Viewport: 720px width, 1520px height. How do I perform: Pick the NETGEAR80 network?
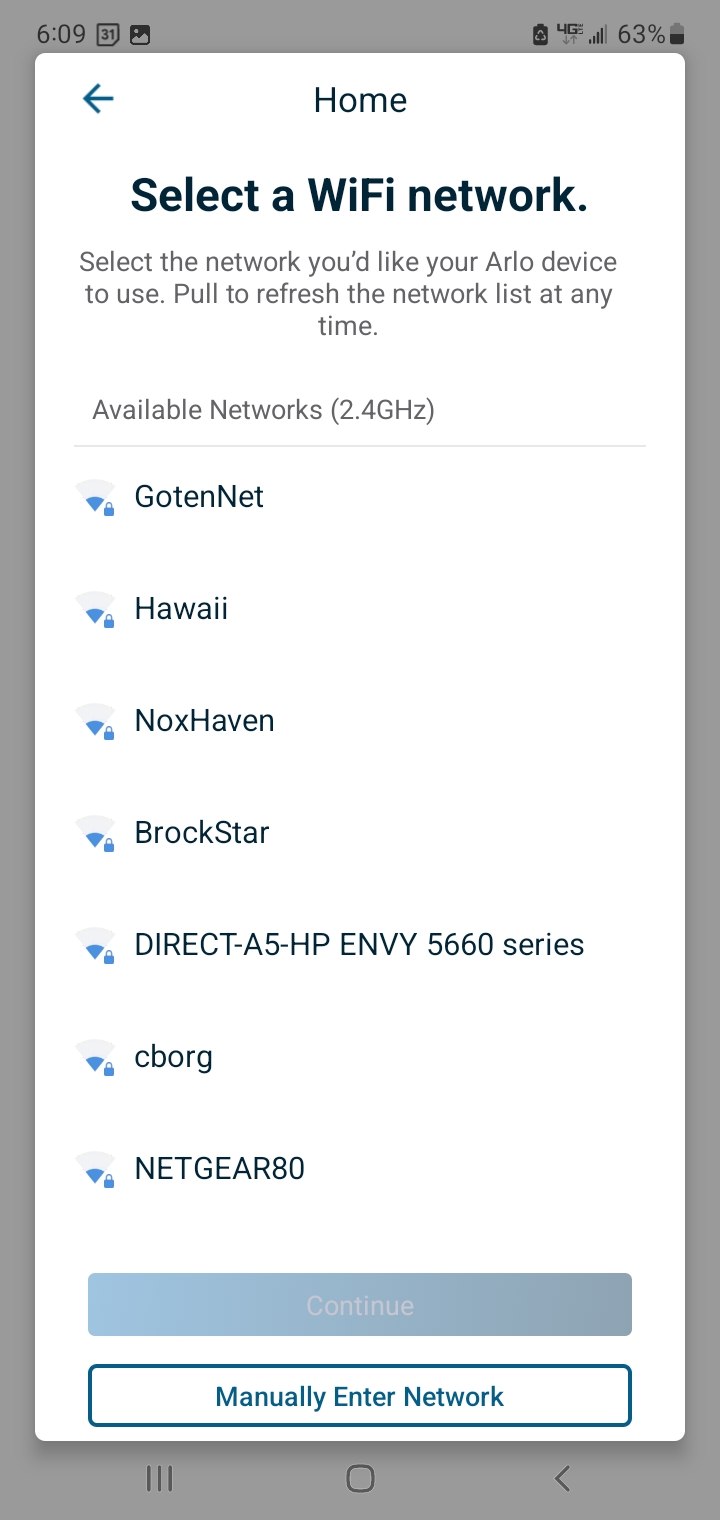click(x=360, y=1168)
